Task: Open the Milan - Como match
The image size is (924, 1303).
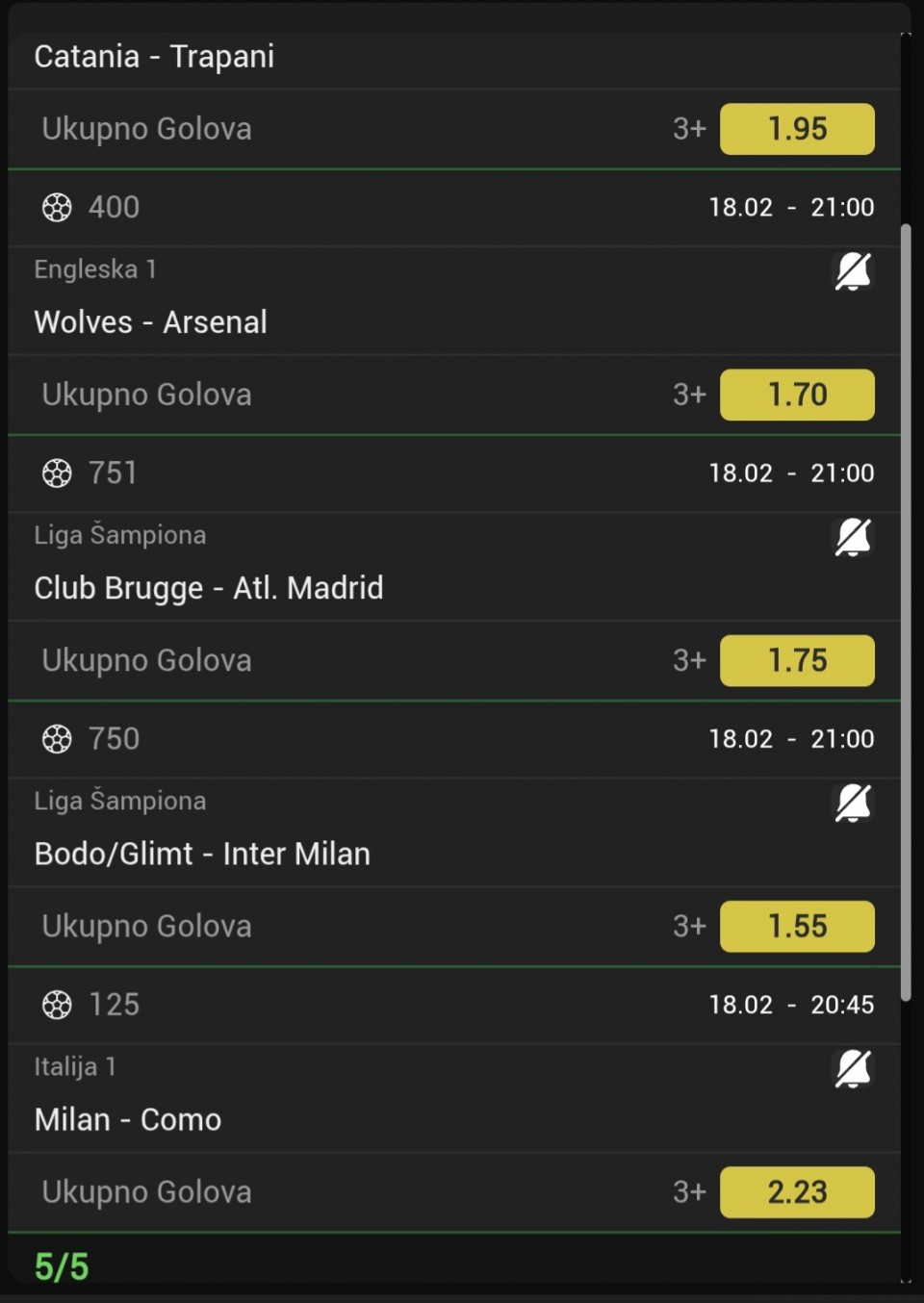Action: click(x=128, y=1119)
